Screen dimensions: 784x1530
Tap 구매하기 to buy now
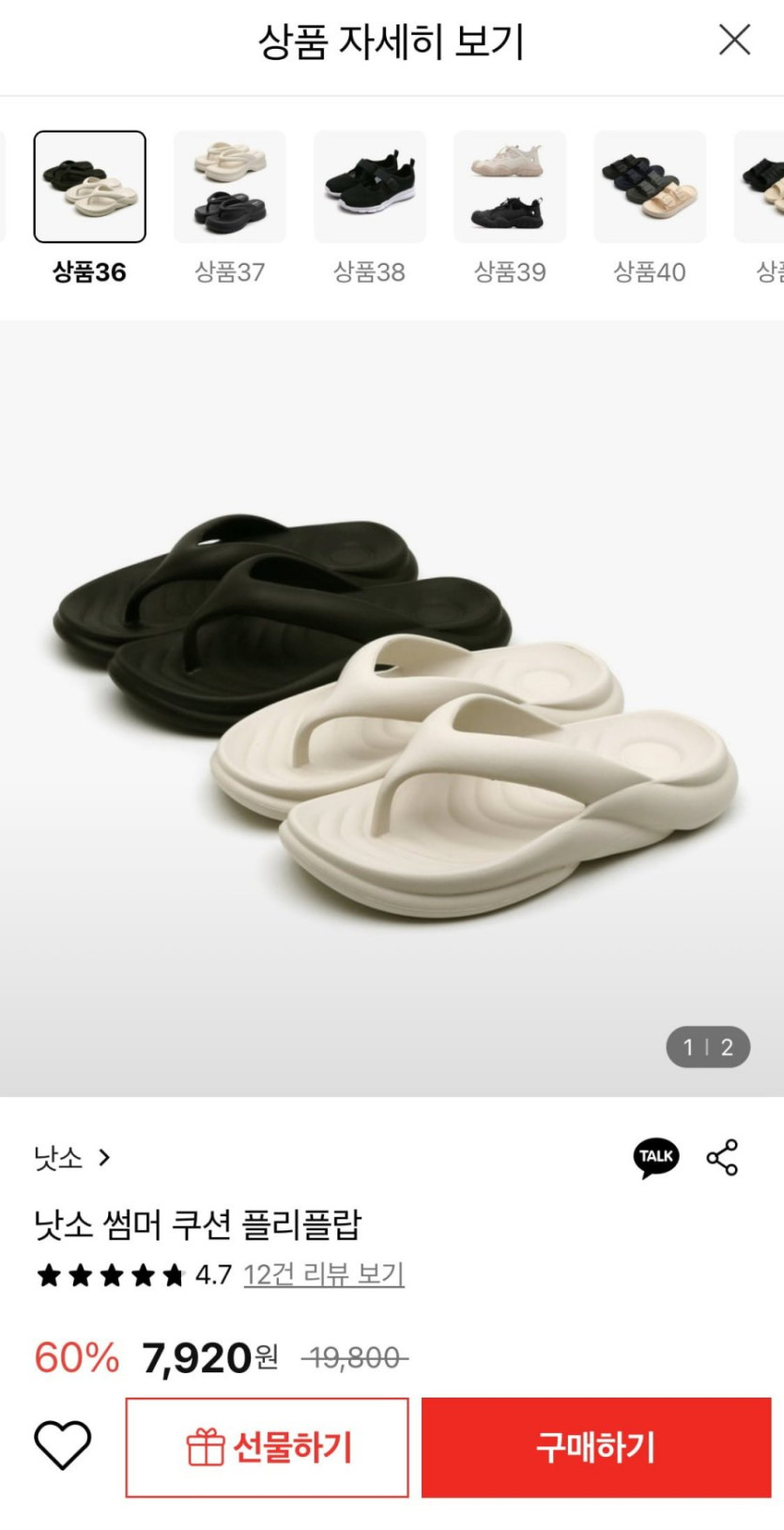(x=596, y=1447)
